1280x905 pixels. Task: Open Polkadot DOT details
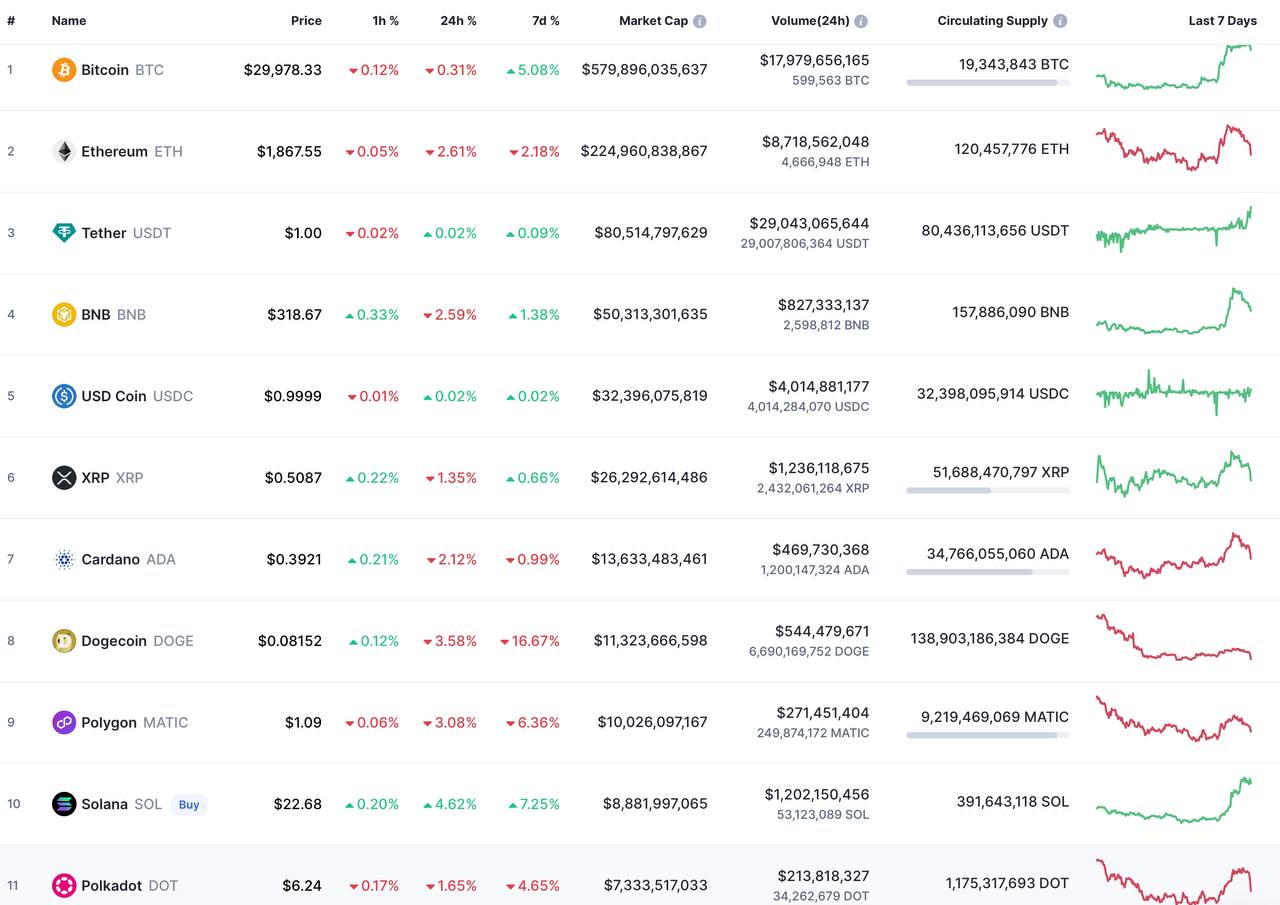pyautogui.click(x=111, y=886)
